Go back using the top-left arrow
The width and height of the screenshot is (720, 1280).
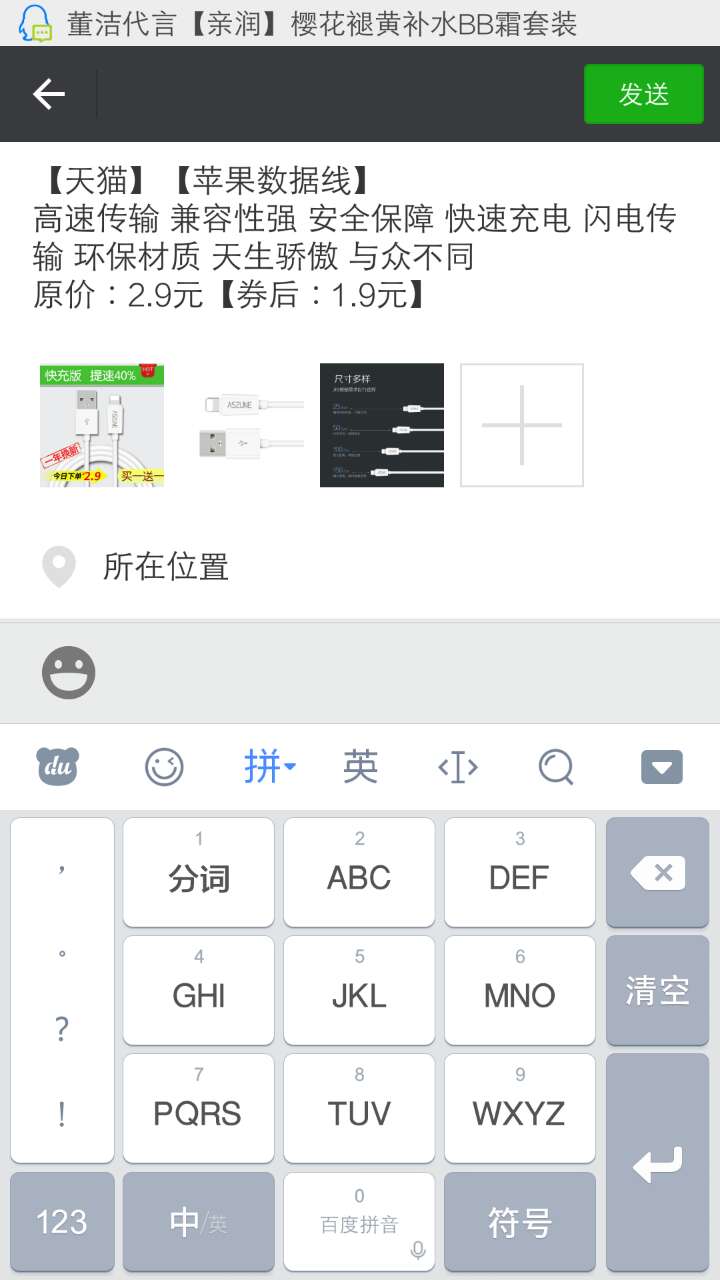[x=48, y=94]
